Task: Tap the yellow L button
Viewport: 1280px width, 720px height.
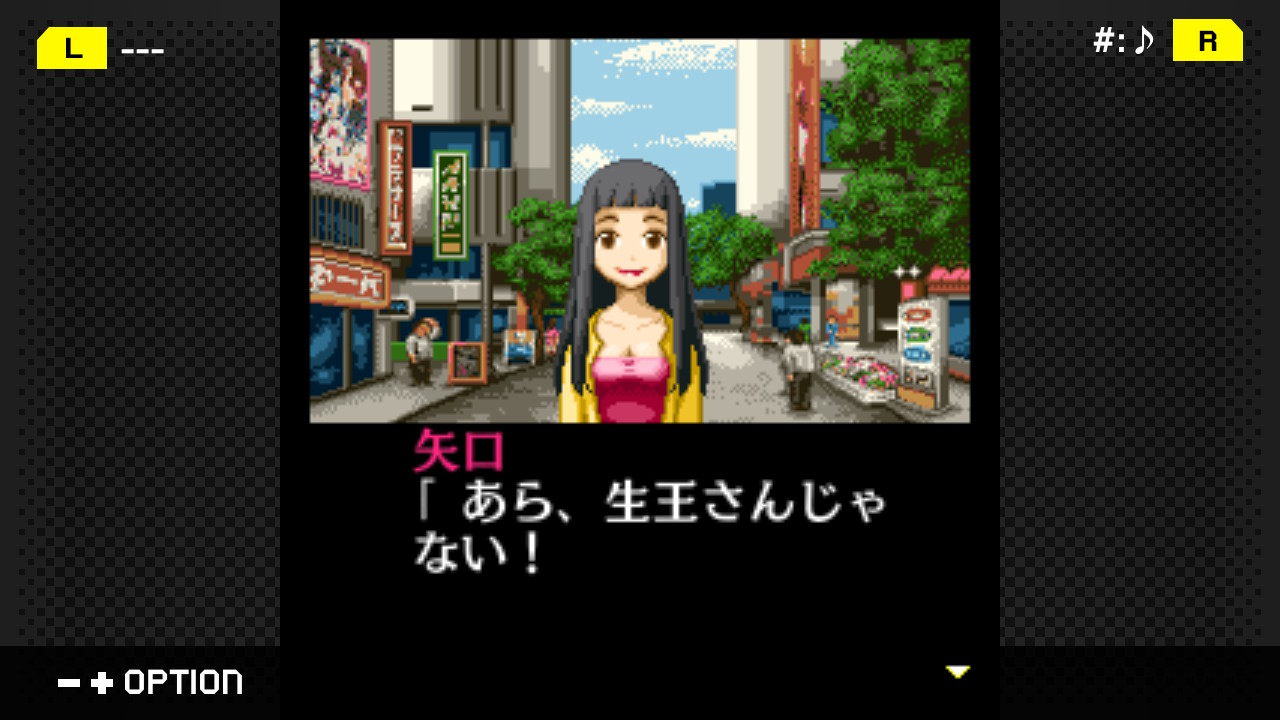Action: coord(72,48)
